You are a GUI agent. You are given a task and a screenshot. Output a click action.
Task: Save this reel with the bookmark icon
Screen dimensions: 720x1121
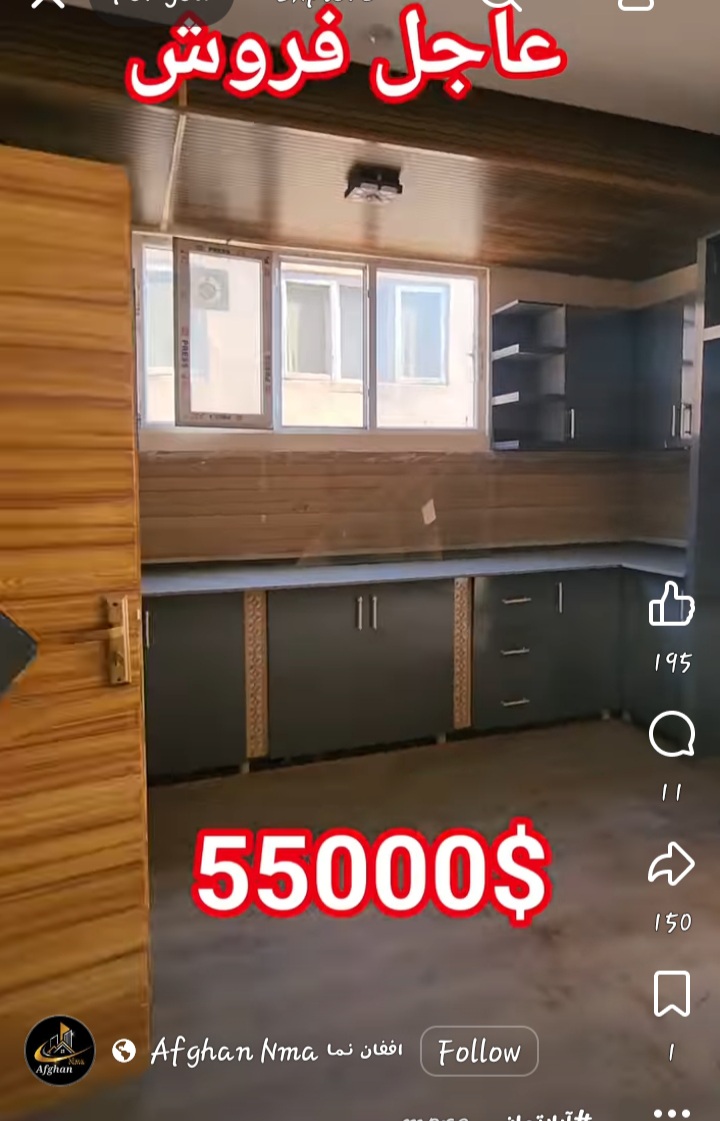click(671, 994)
